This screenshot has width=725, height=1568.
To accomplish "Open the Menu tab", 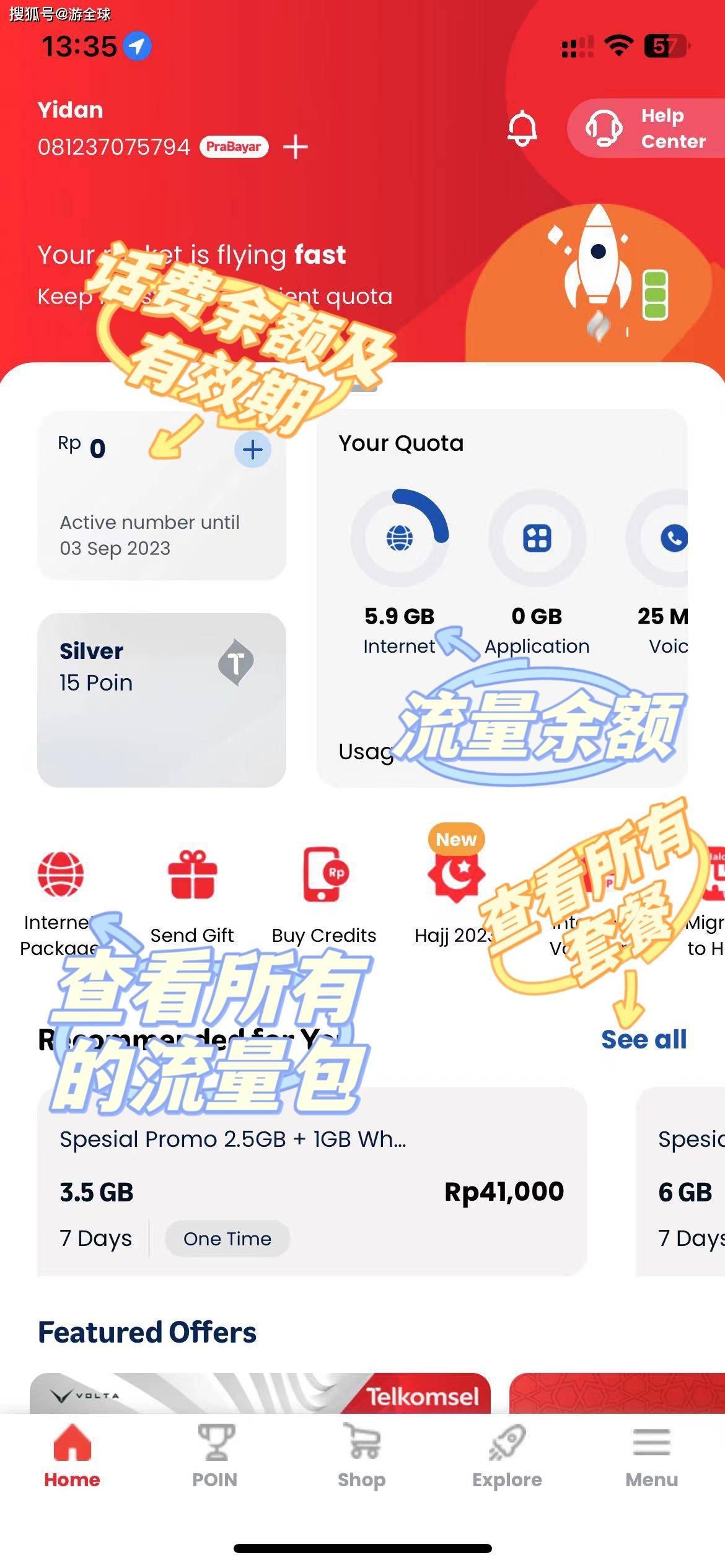I will 651,1456.
